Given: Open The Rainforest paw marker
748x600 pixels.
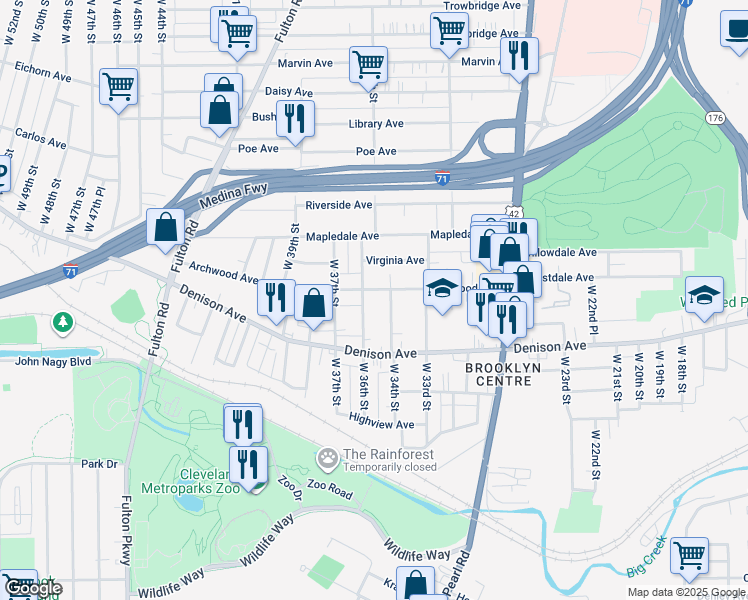Looking at the screenshot, I should click(328, 459).
